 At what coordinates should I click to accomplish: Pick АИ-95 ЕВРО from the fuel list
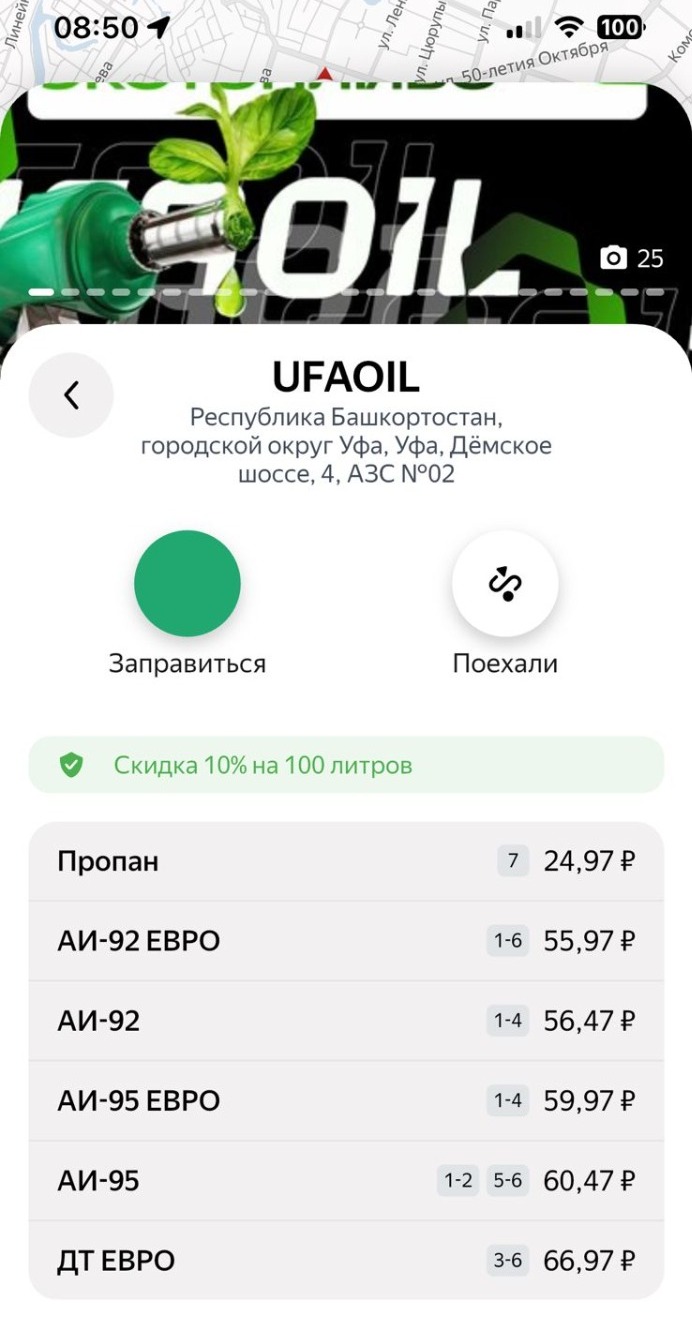(x=346, y=1101)
